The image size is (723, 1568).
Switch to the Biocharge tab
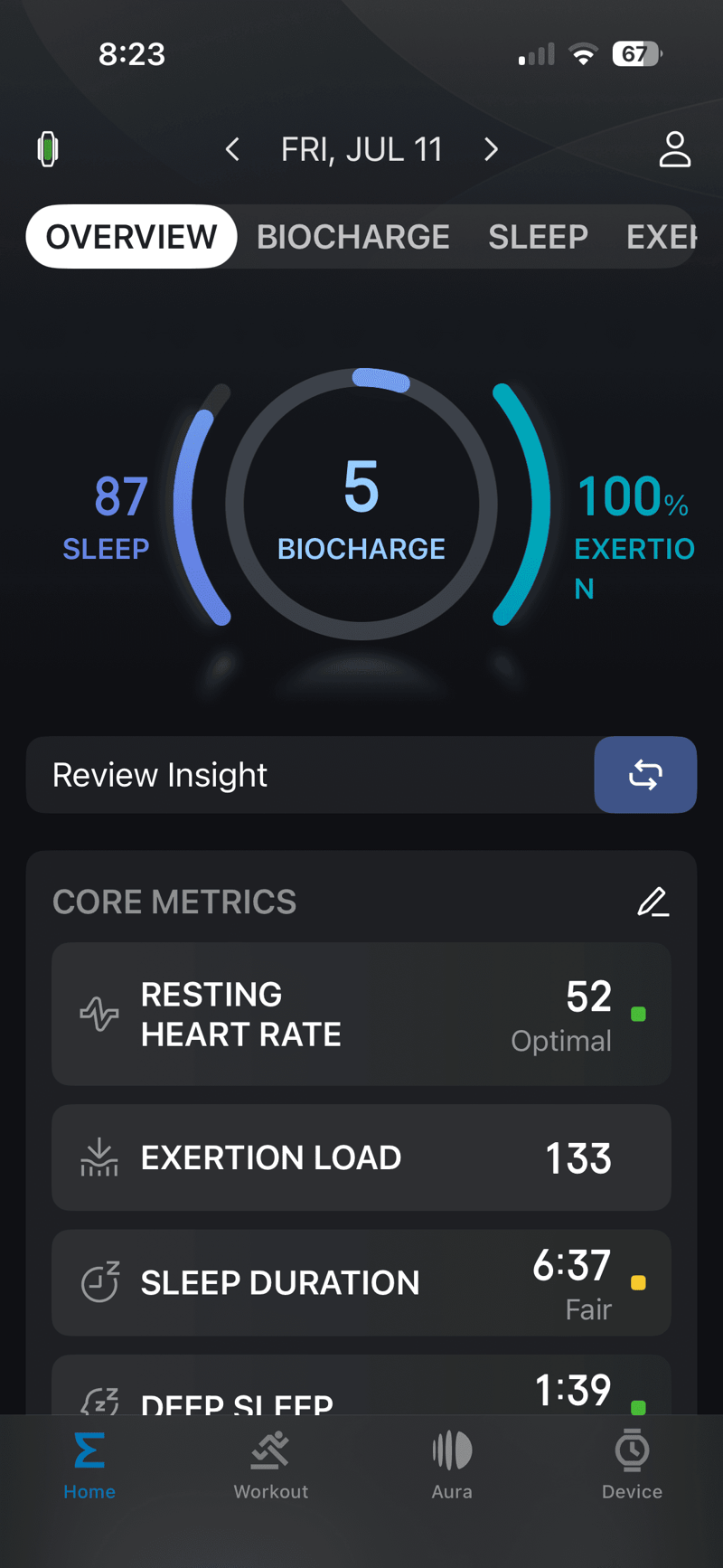coord(352,237)
